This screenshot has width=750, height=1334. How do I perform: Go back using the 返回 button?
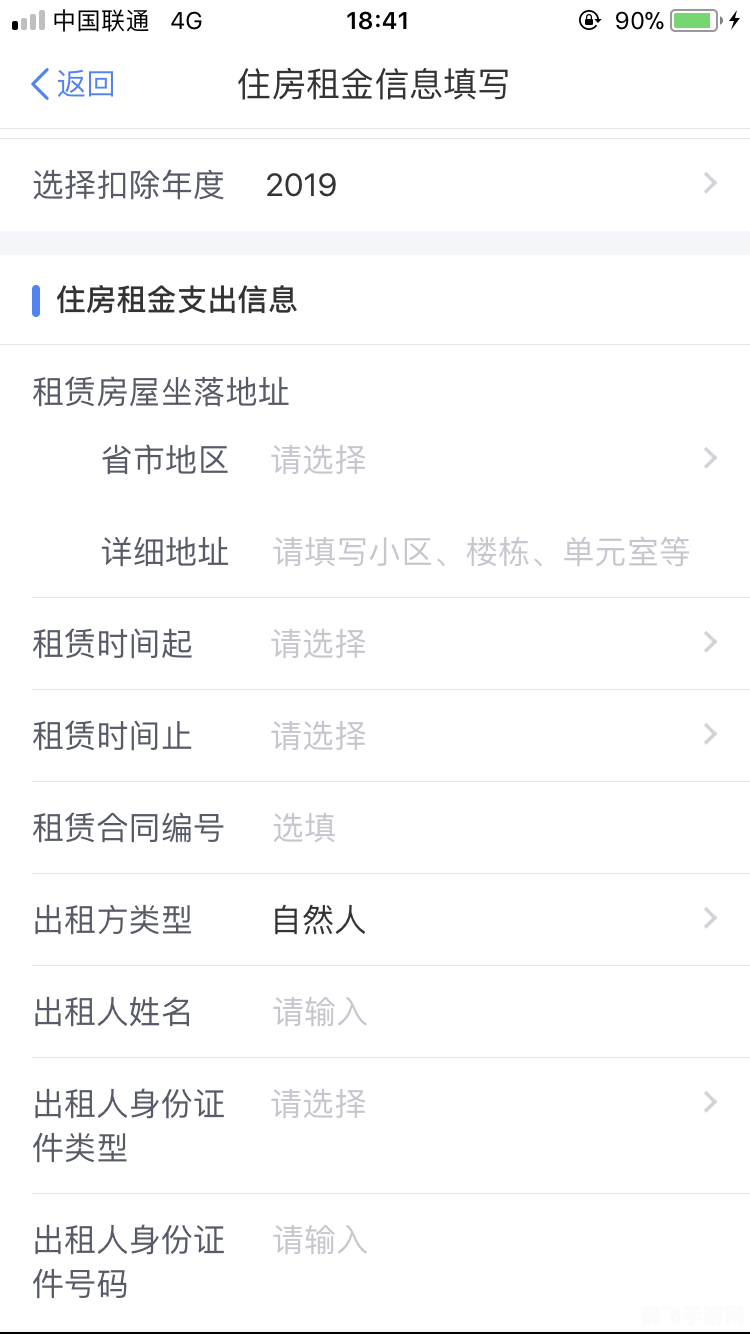tap(73, 84)
